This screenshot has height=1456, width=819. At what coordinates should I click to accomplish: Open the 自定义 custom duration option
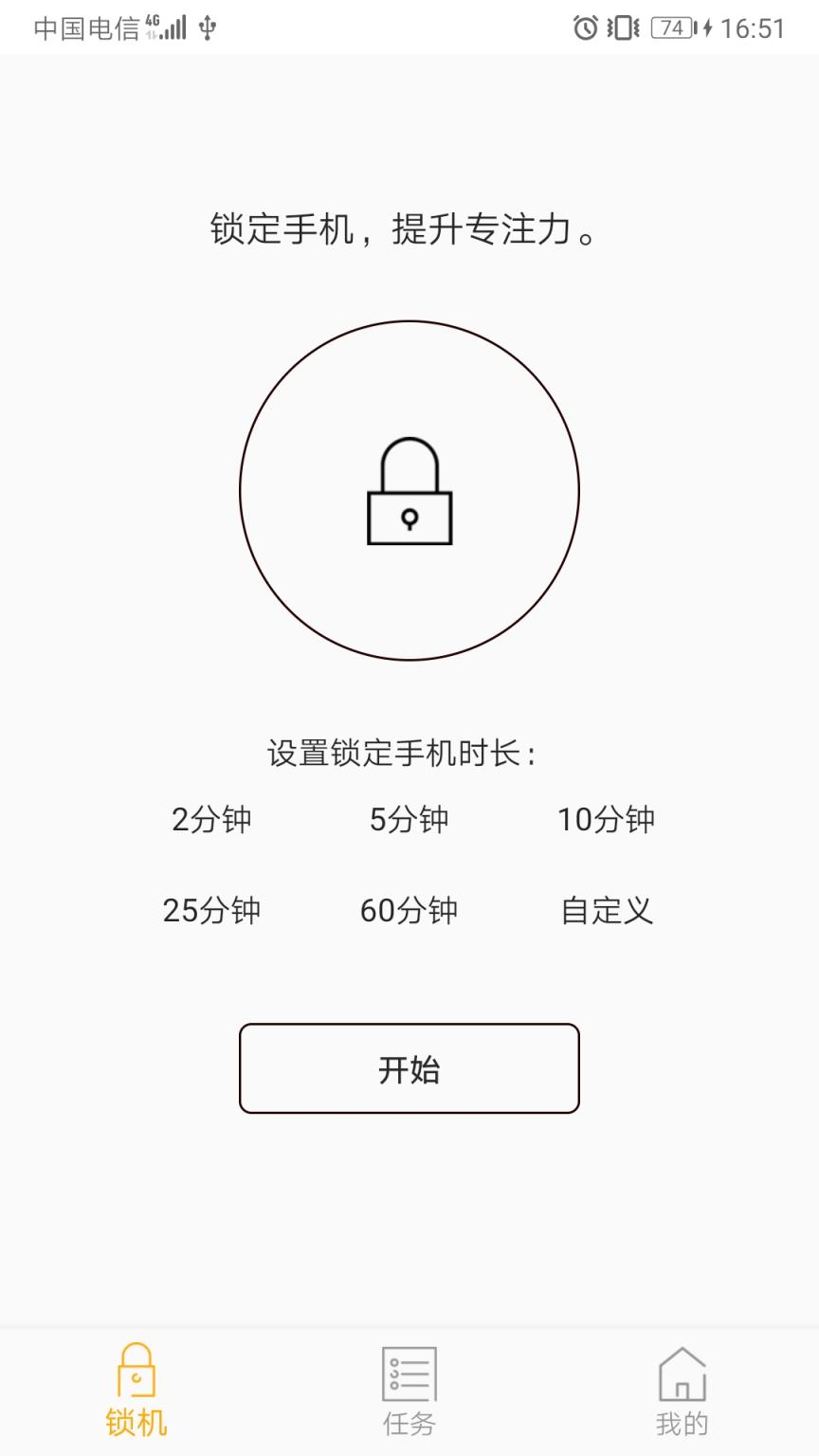tap(607, 910)
